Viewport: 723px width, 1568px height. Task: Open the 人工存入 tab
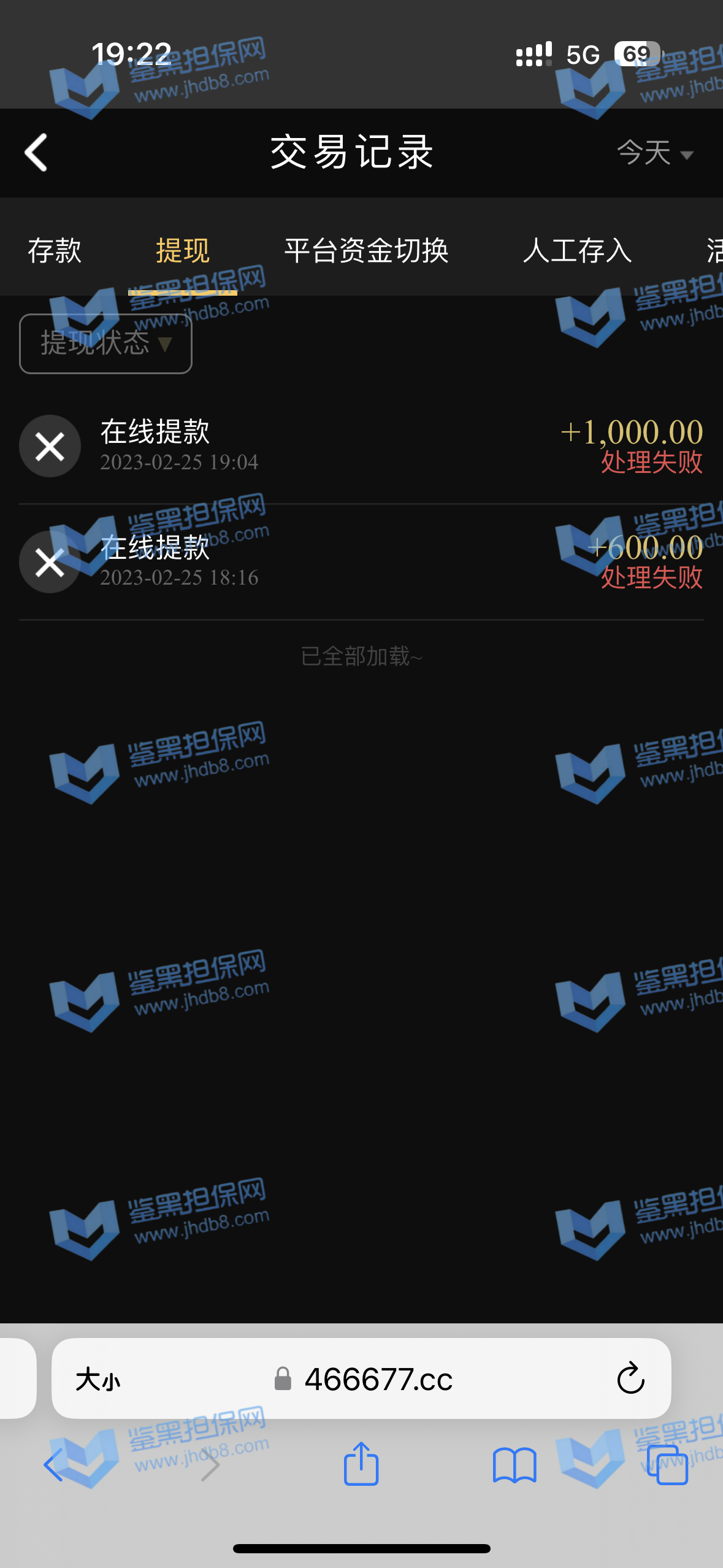(x=577, y=250)
